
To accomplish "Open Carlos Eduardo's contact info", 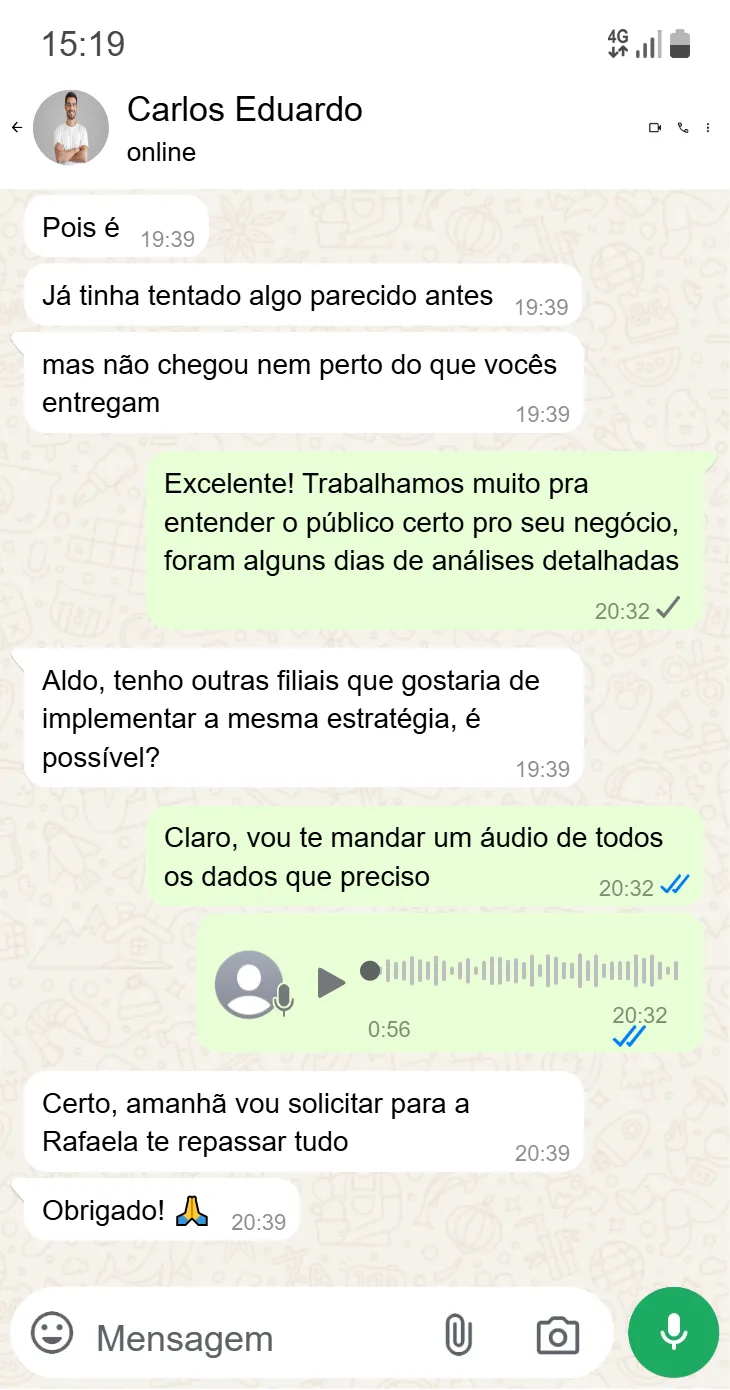I will 245,110.
